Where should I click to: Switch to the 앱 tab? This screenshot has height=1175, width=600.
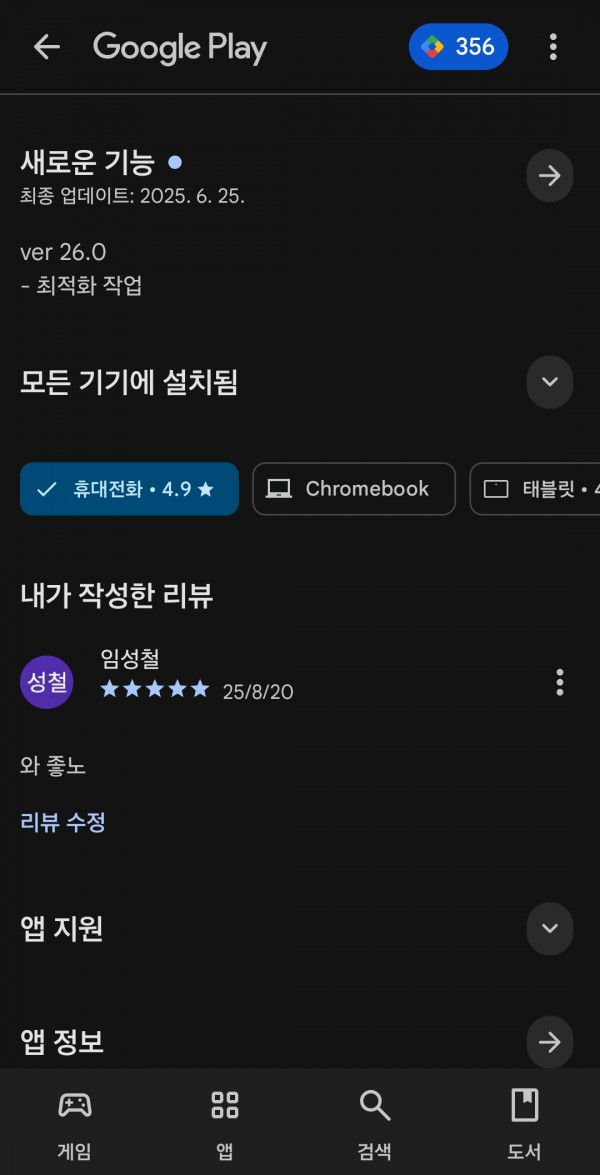(225, 1122)
